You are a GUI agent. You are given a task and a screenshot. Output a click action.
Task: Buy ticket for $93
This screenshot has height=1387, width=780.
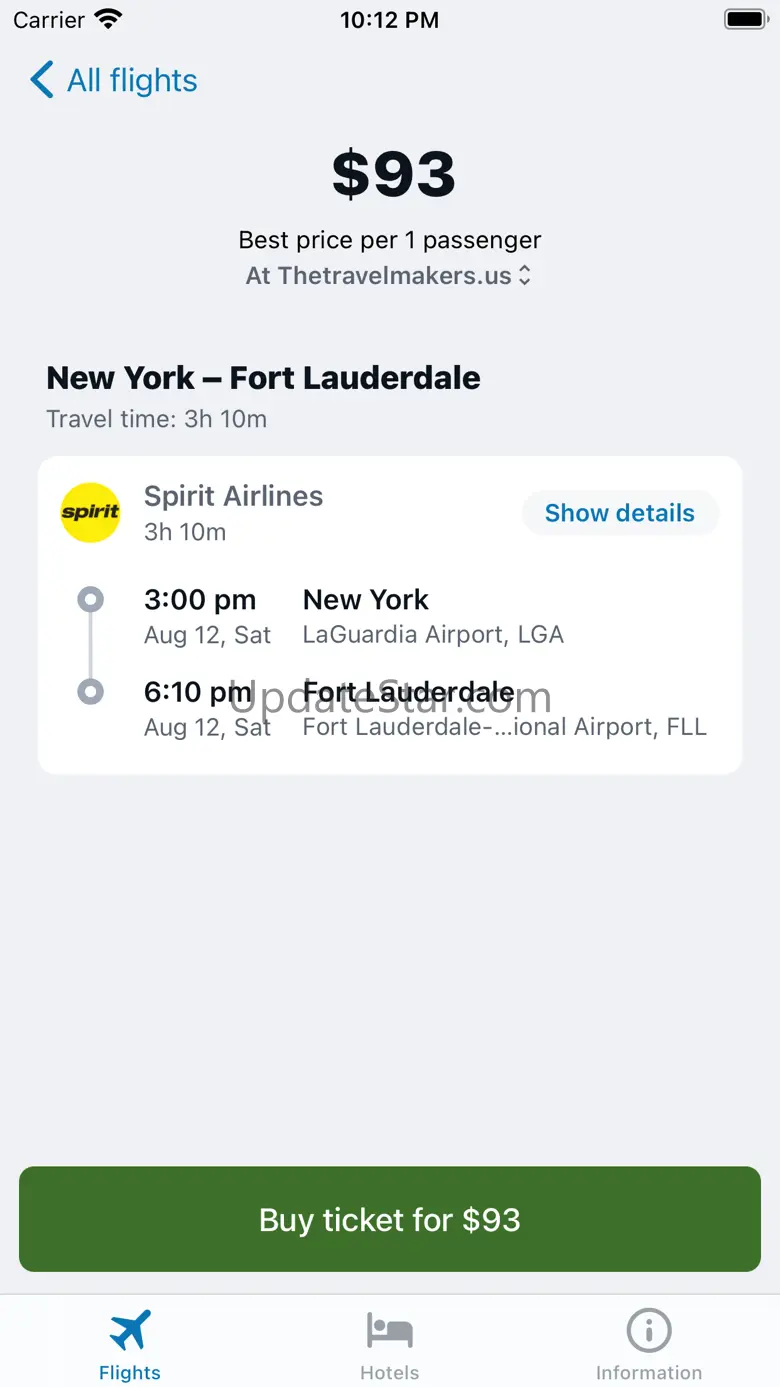pos(390,1219)
